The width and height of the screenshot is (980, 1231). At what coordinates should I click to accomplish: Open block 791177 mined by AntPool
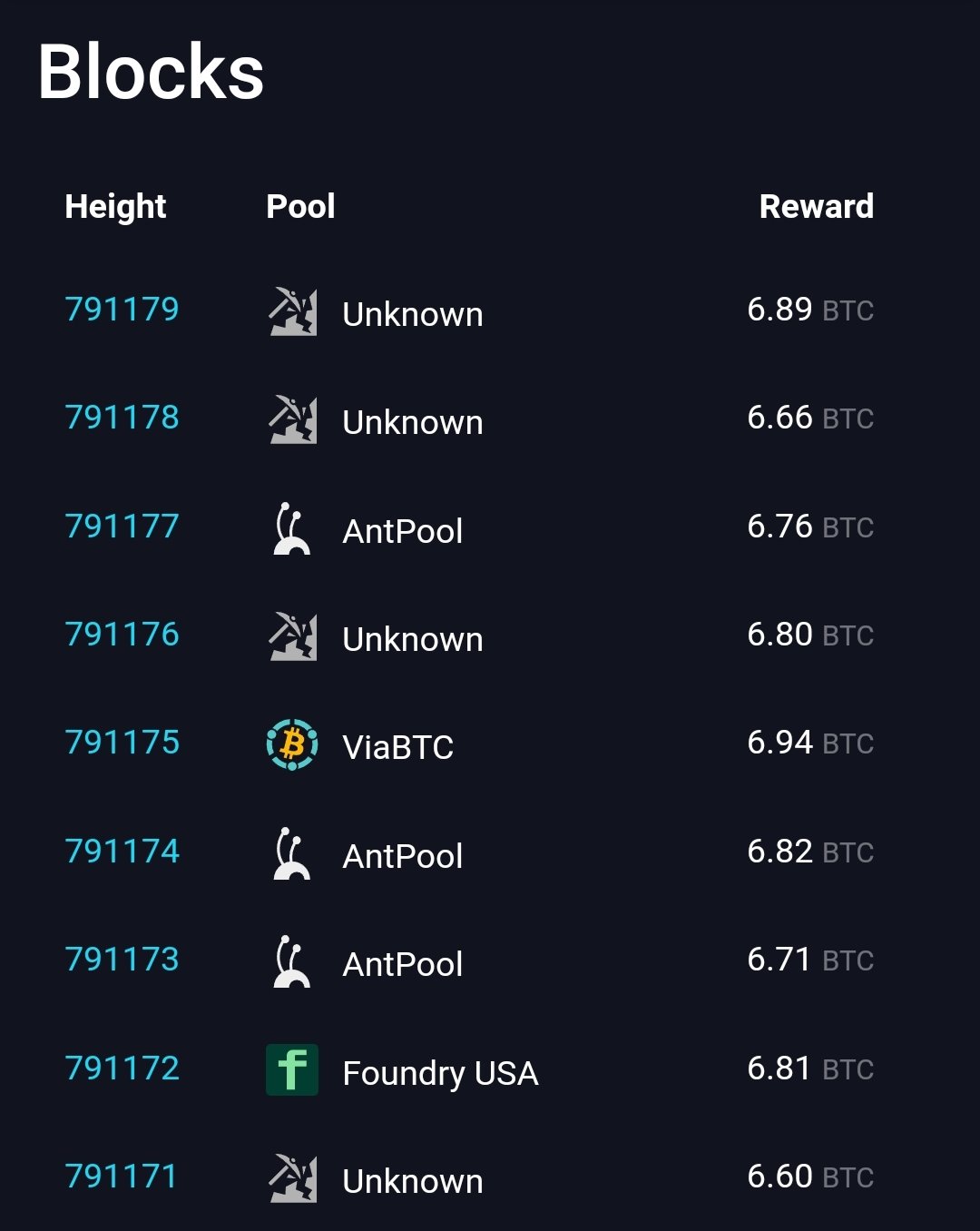(x=122, y=527)
